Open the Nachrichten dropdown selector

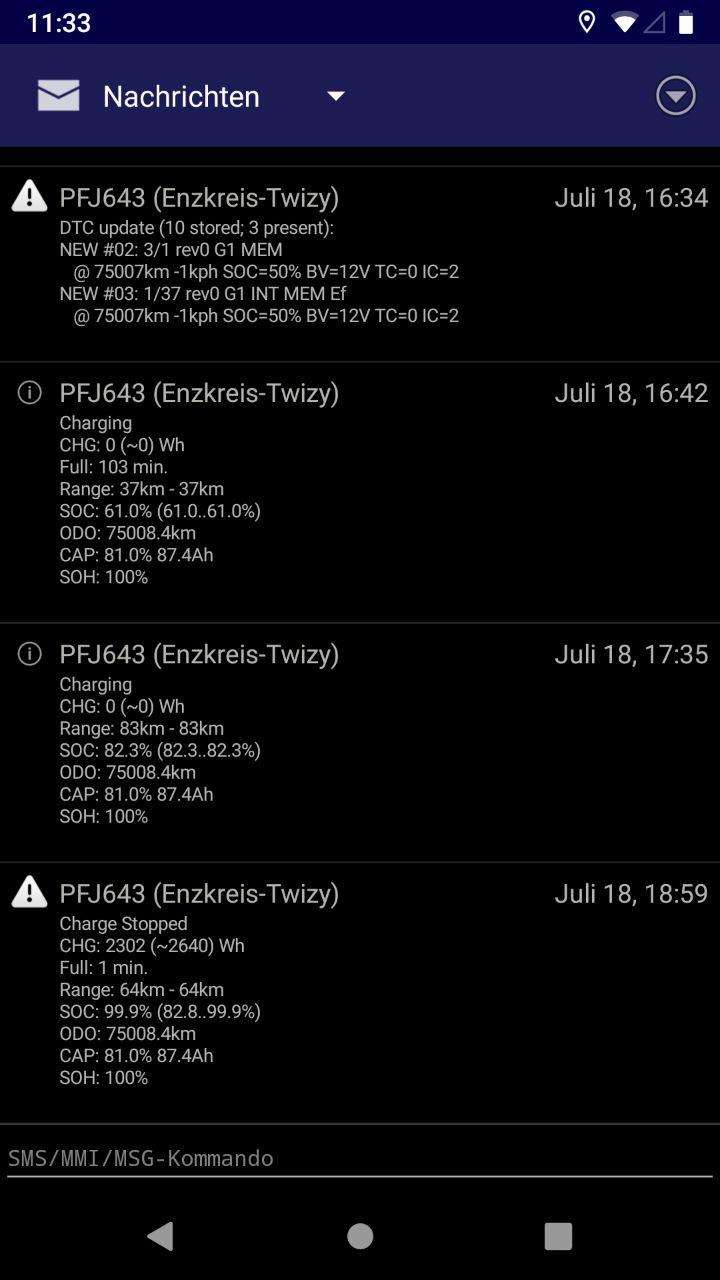click(335, 96)
